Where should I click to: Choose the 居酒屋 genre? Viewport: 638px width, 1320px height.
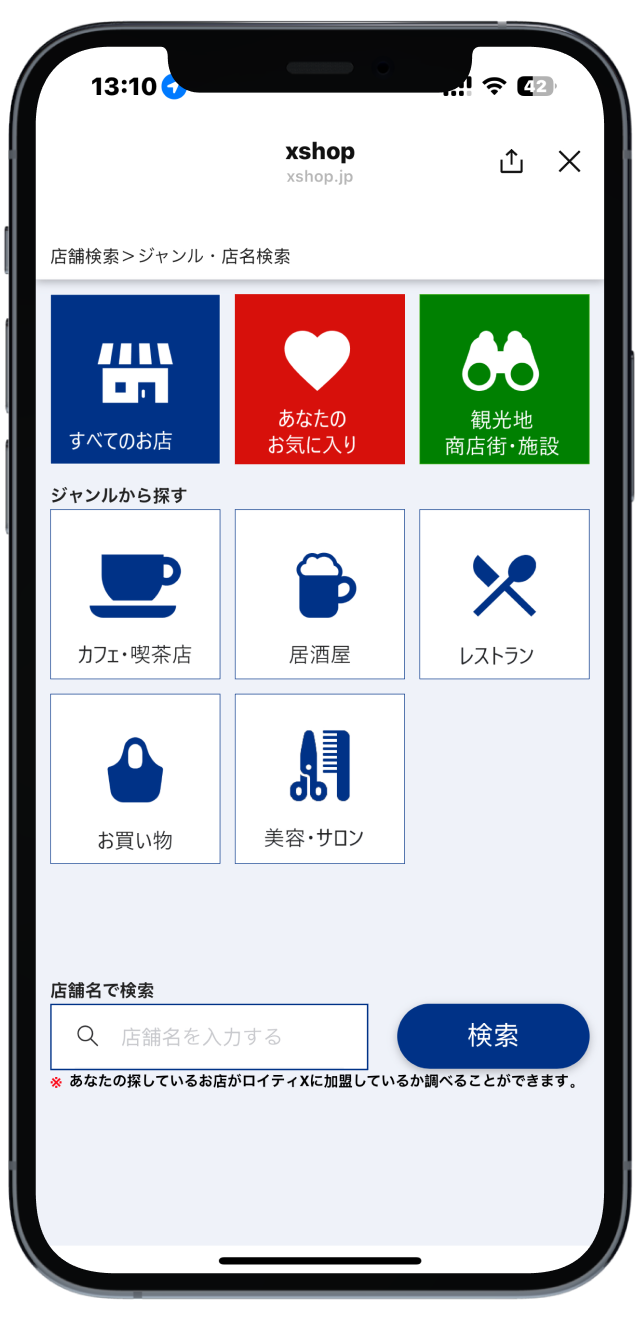[319, 594]
